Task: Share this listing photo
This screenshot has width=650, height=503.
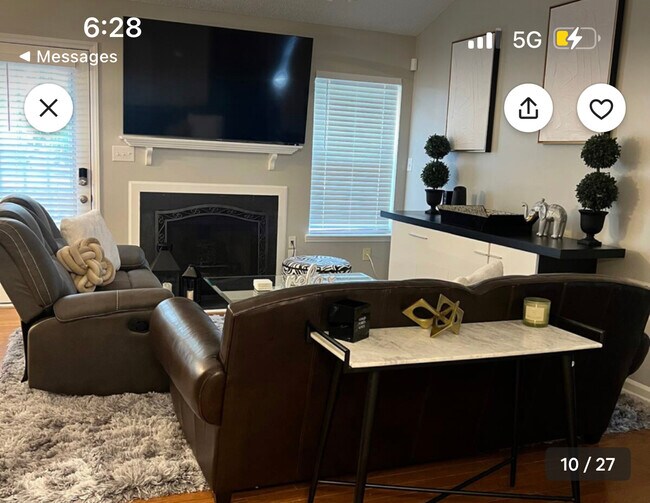Action: [528, 108]
